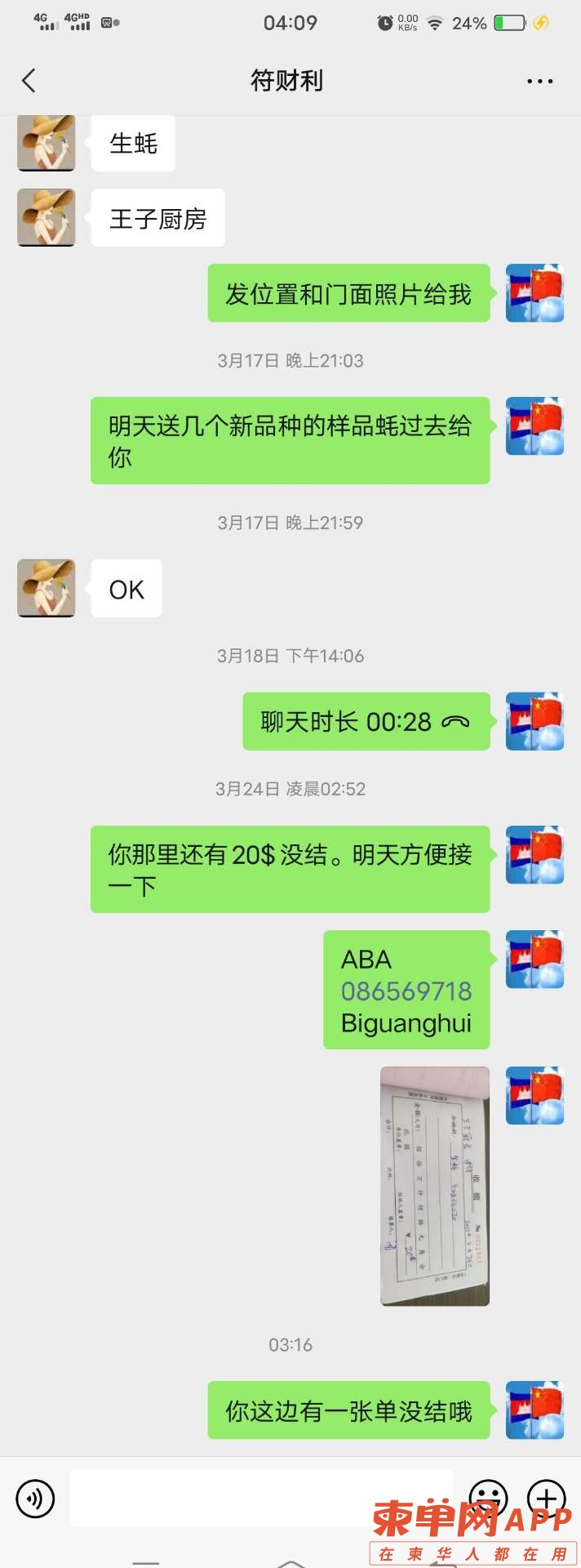581x1568 pixels.
Task: Open the emoji sticker picker
Action: pyautogui.click(x=488, y=1498)
